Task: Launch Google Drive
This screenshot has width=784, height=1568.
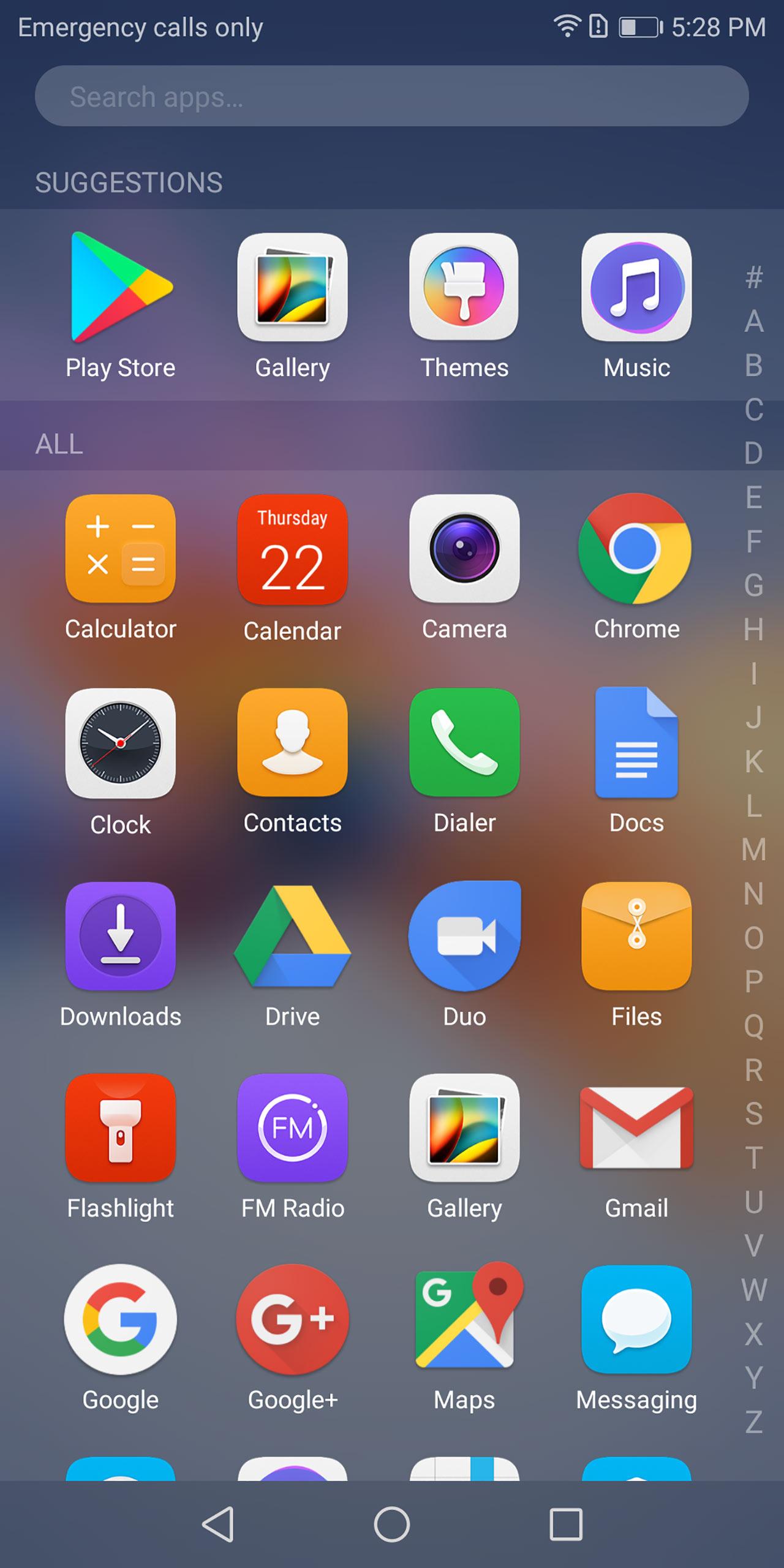Action: 292,937
